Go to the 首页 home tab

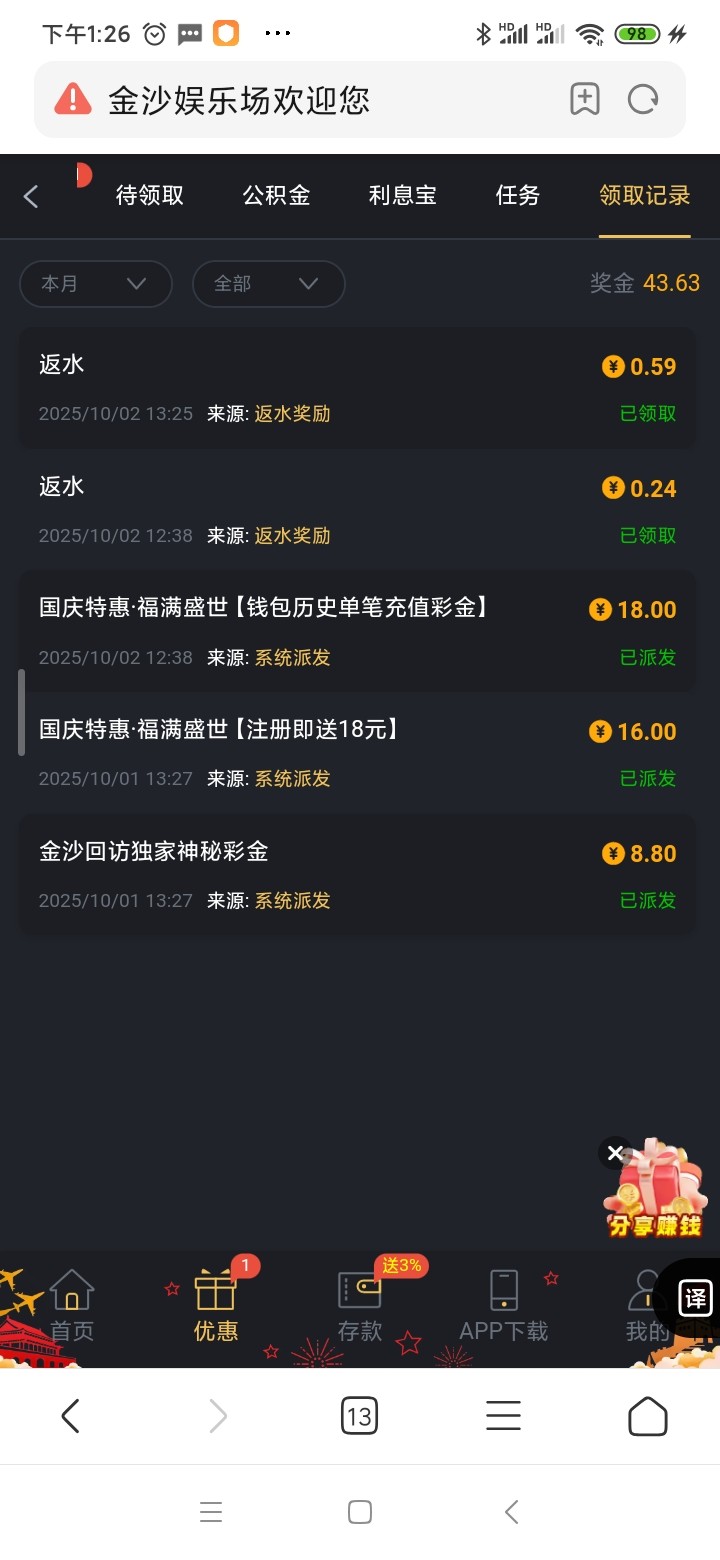click(72, 1305)
